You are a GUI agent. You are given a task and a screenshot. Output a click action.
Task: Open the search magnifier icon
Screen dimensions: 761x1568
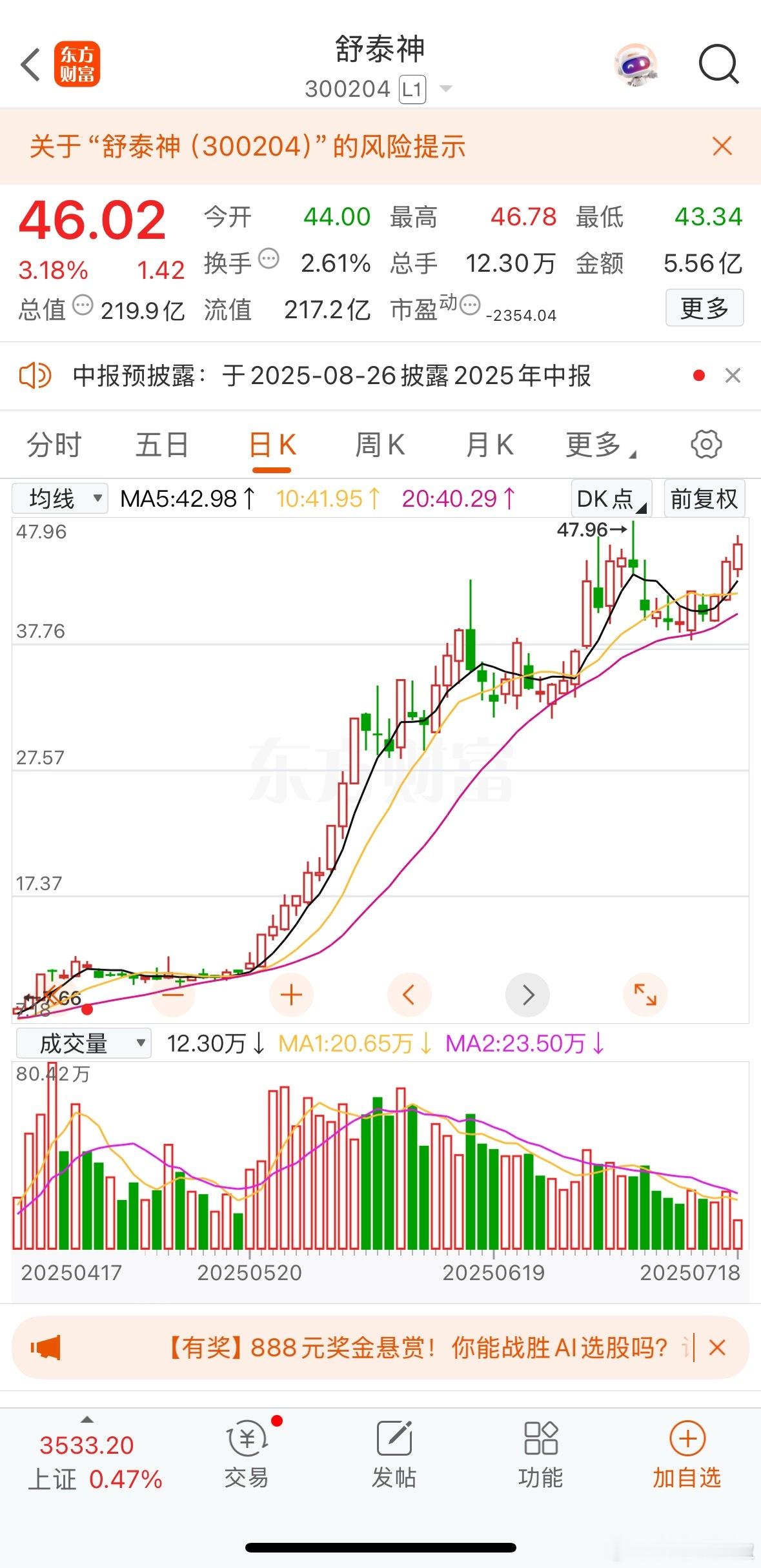point(718,65)
